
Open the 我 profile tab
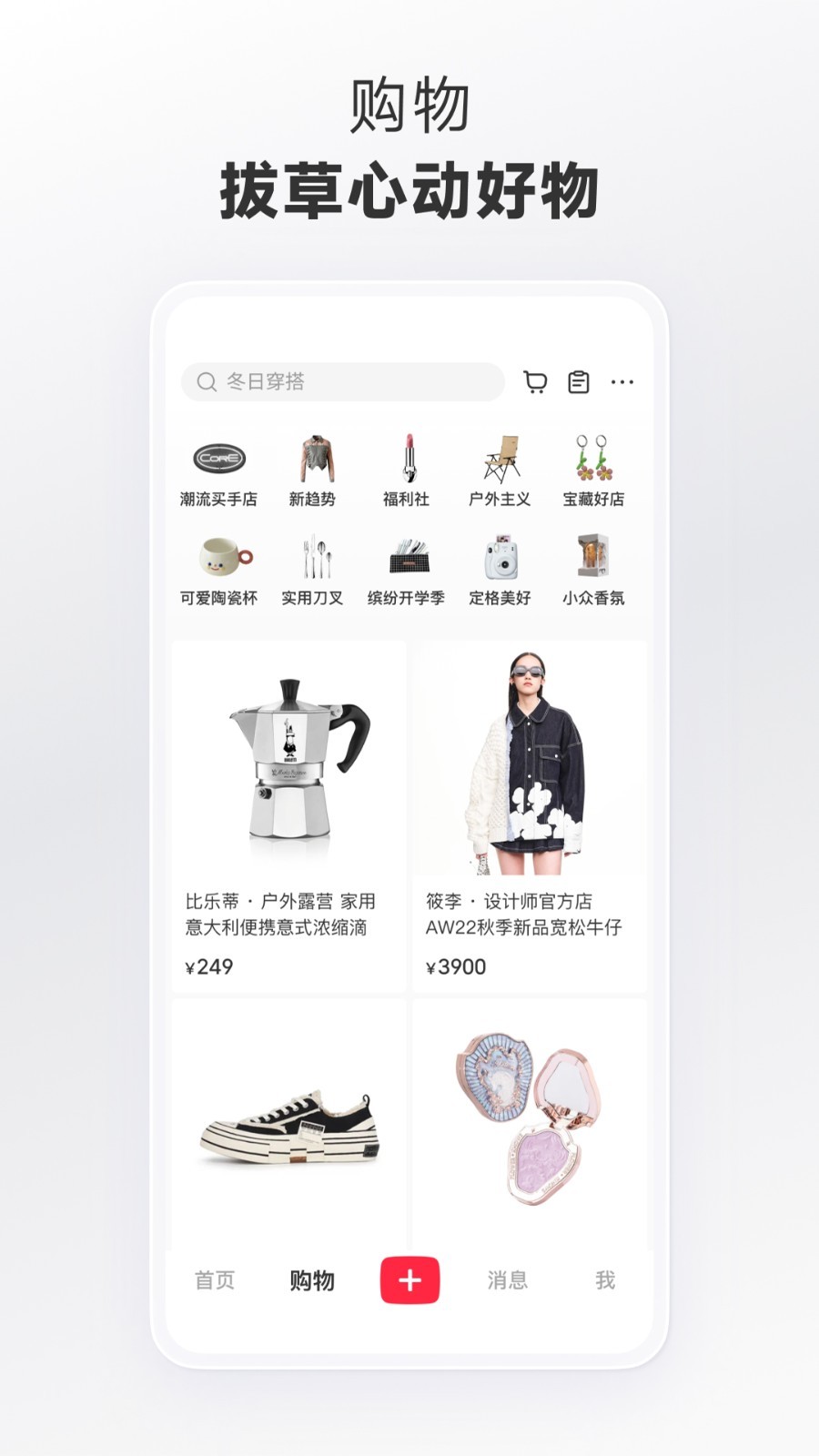(x=604, y=1280)
